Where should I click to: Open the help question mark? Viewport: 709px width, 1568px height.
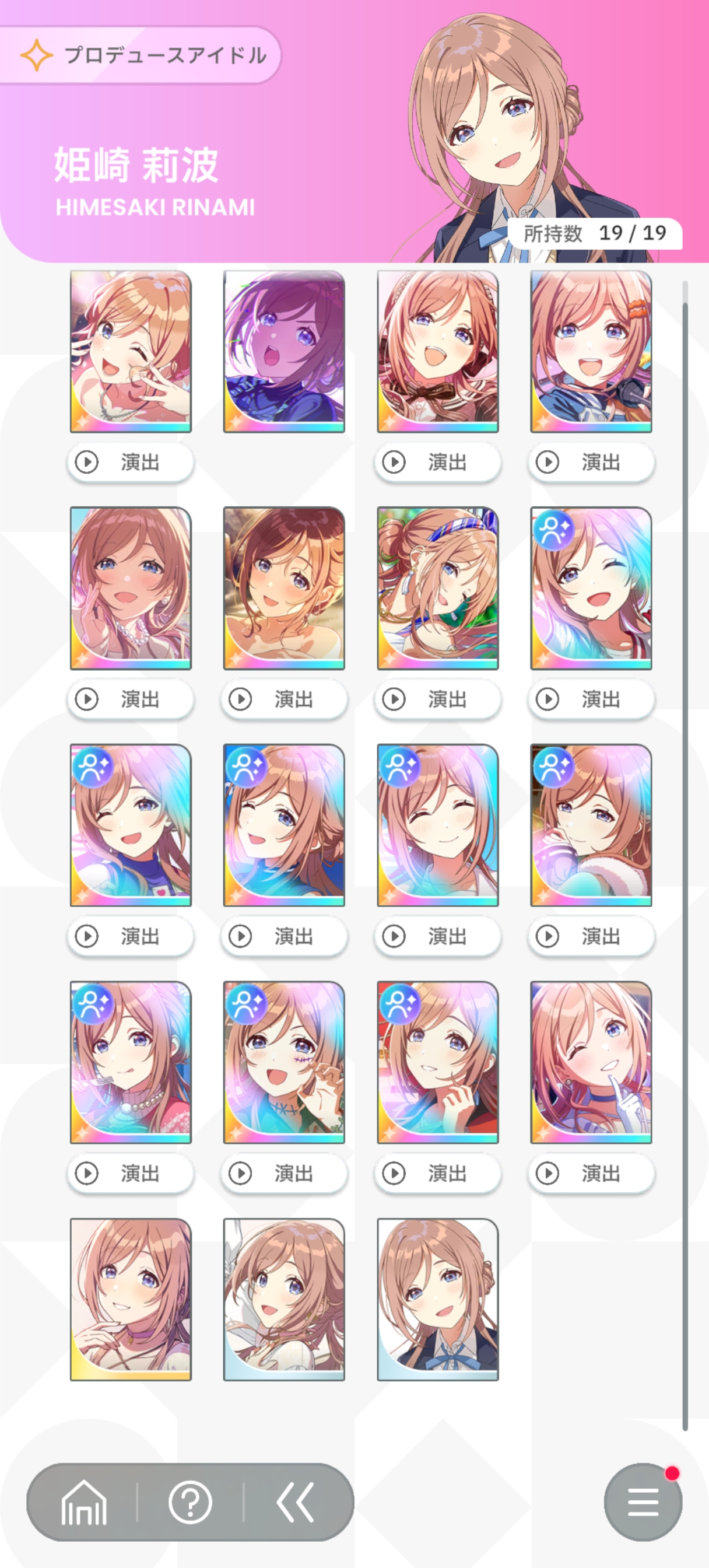coord(191,1502)
